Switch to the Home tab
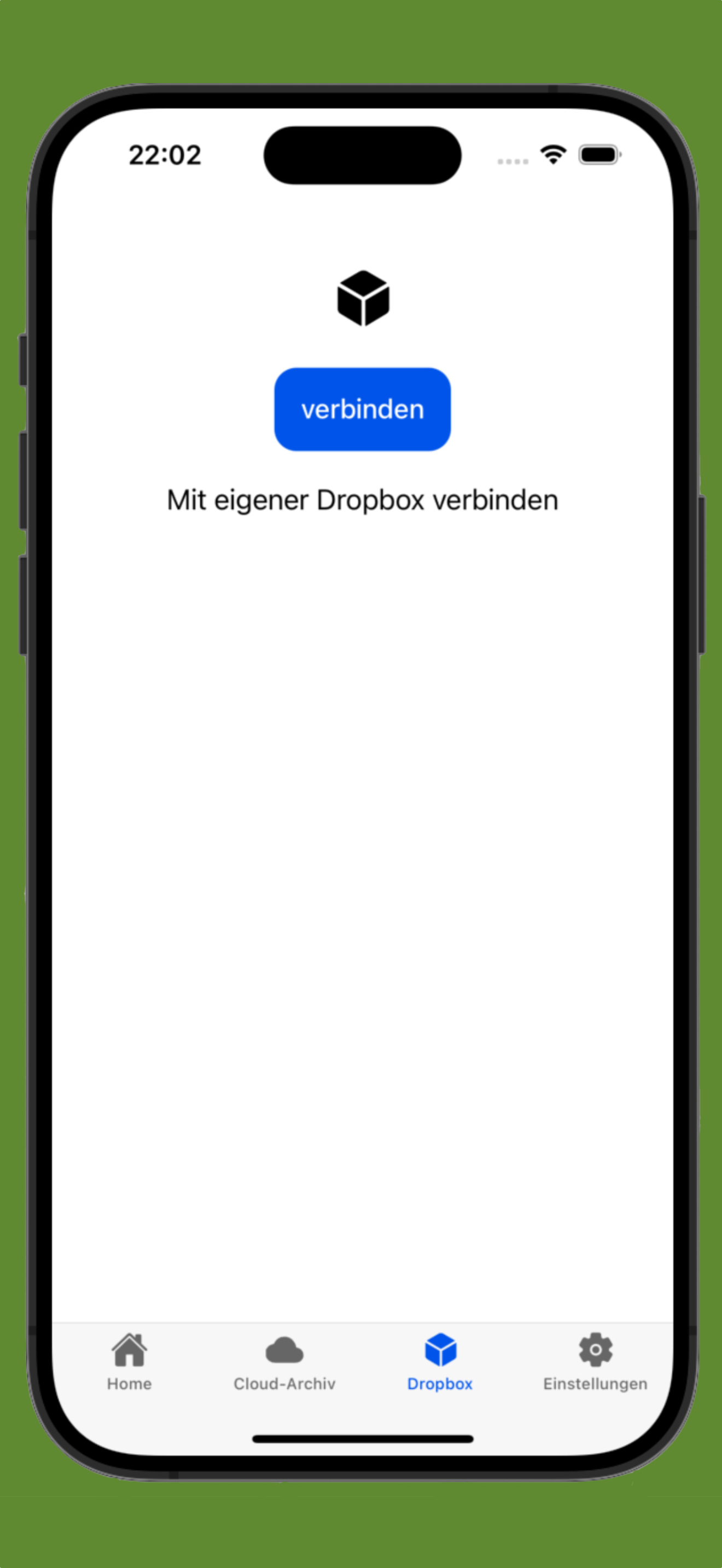Viewport: 722px width, 1568px height. click(129, 1361)
